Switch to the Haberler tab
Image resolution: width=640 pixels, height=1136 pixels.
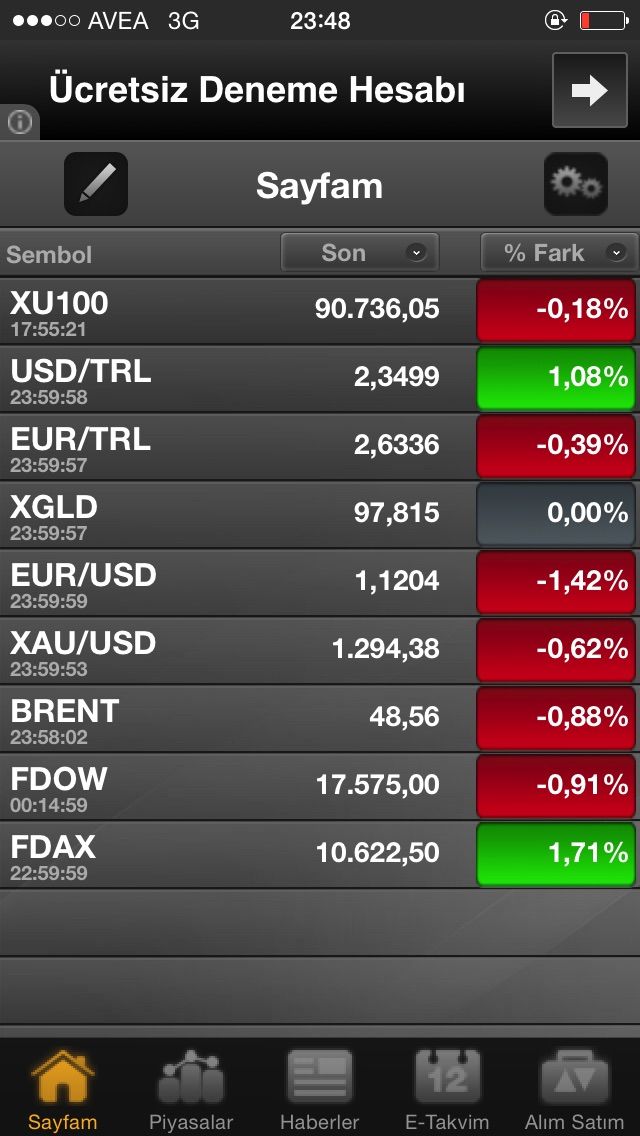pyautogui.click(x=320, y=1089)
